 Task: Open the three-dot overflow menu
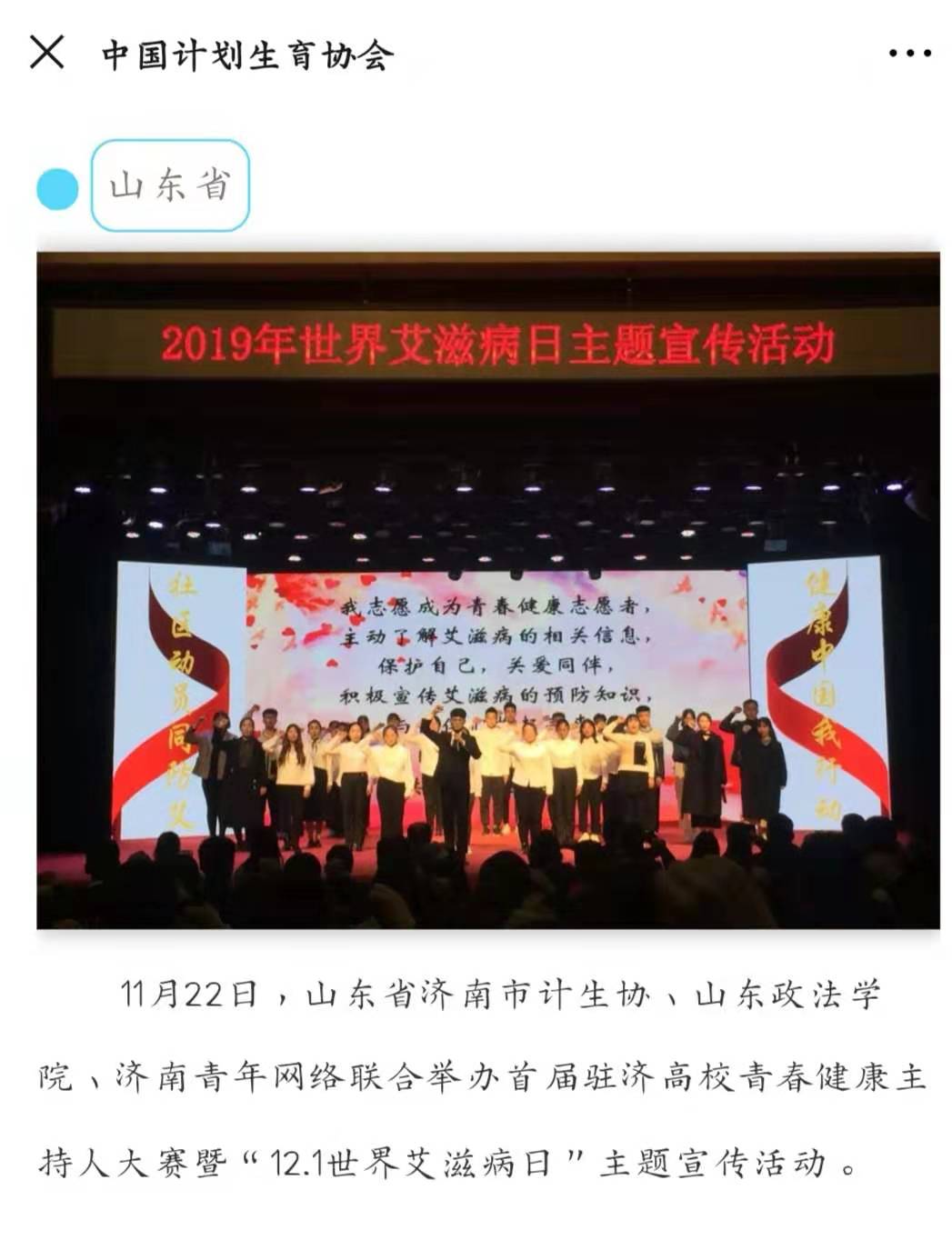click(909, 54)
